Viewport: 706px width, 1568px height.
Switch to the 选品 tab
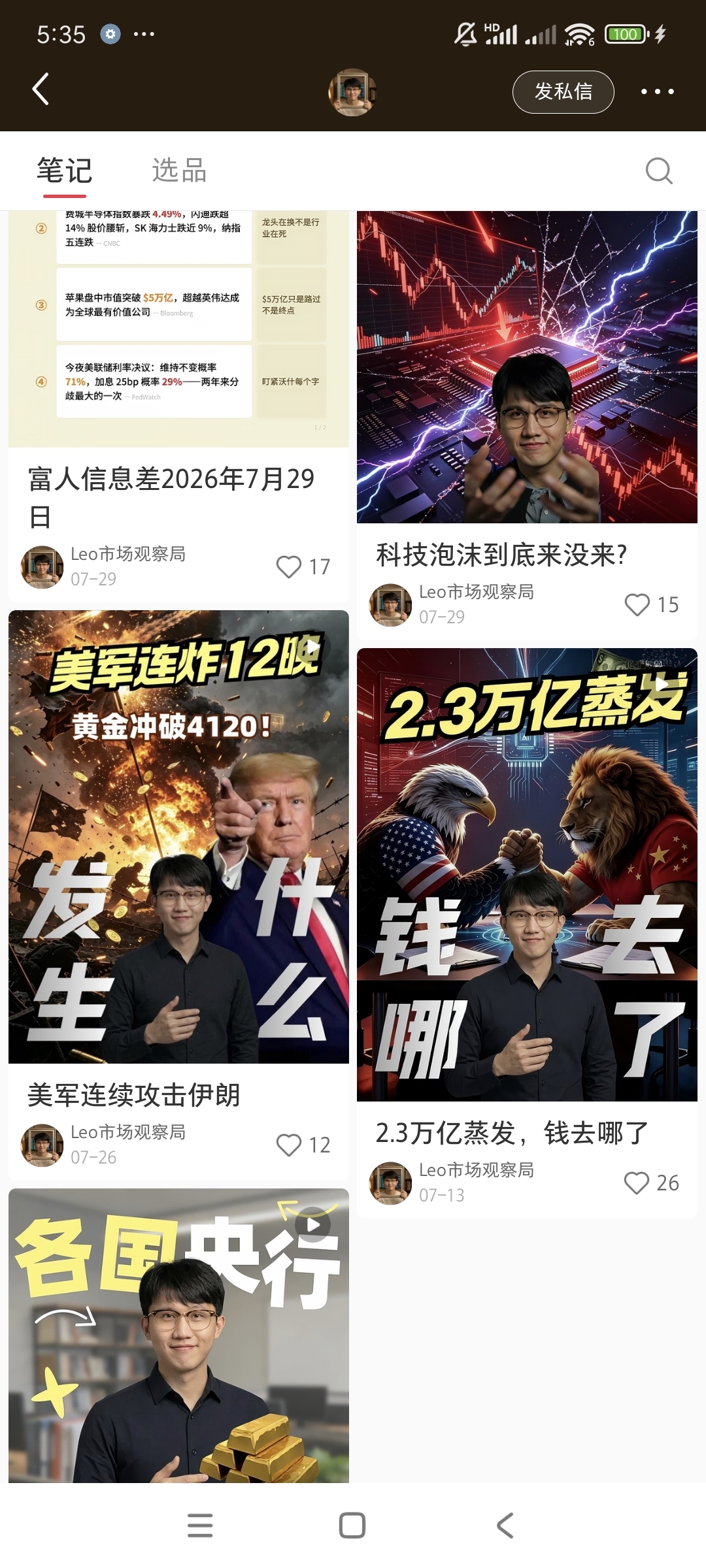click(x=179, y=171)
